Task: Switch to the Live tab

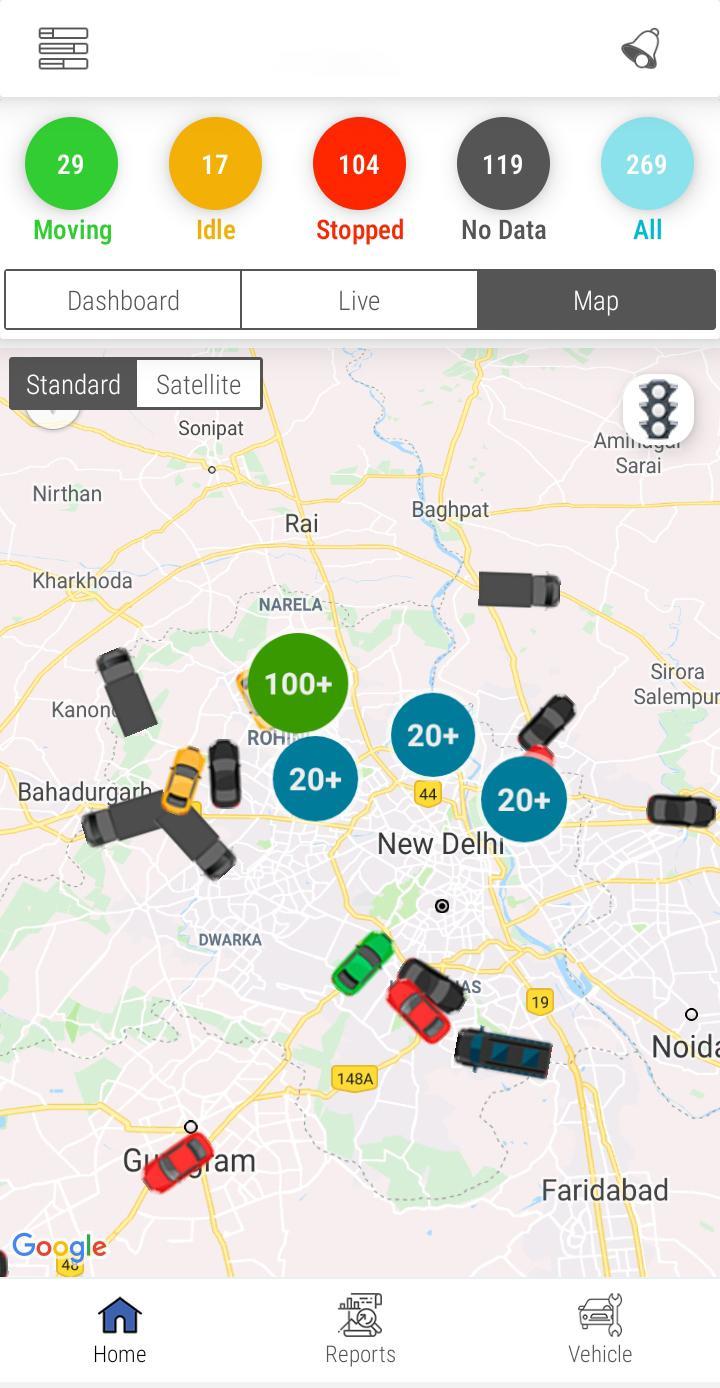Action: pyautogui.click(x=359, y=300)
